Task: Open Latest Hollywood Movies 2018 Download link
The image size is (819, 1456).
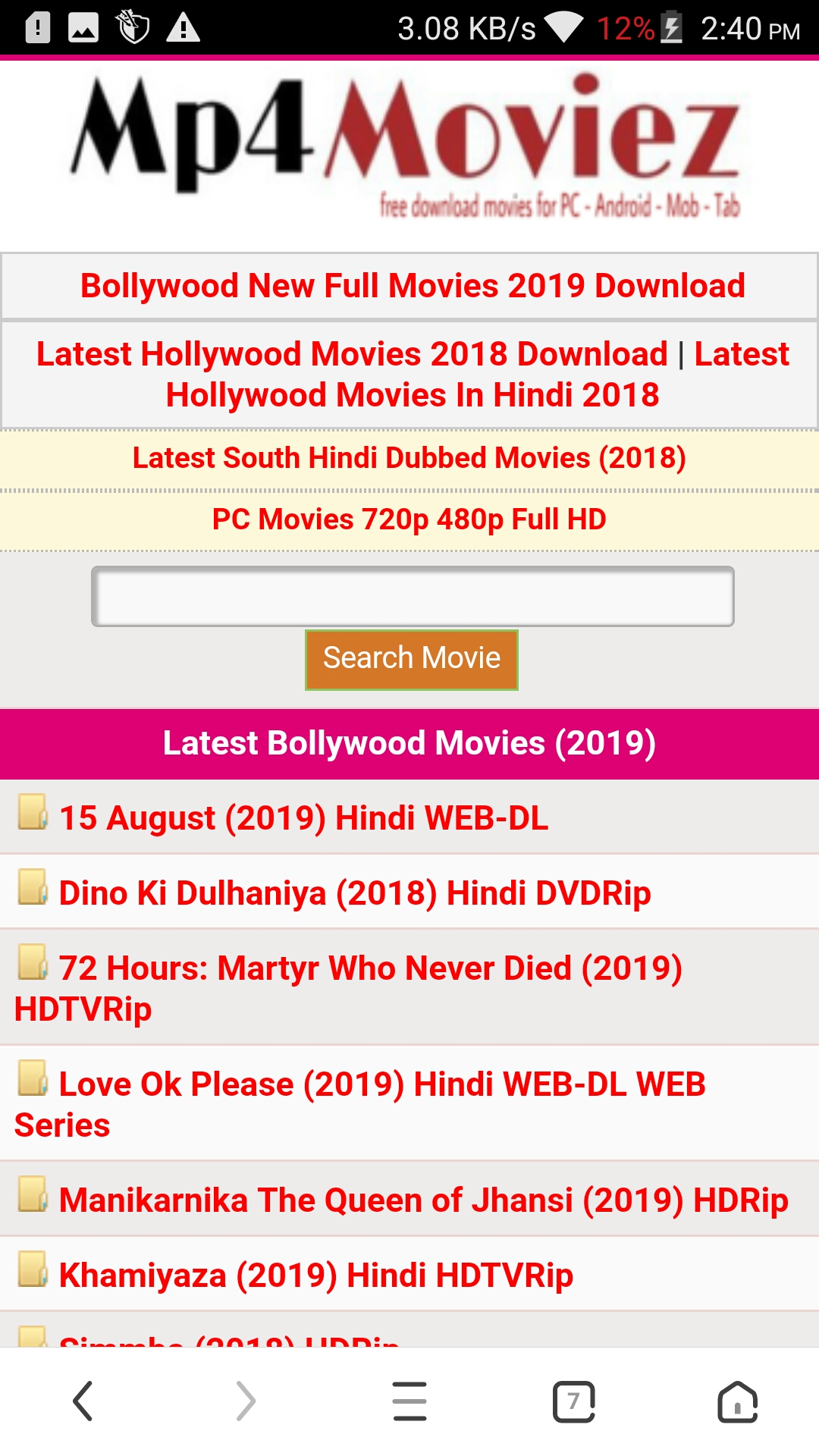Action: pyautogui.click(x=352, y=354)
